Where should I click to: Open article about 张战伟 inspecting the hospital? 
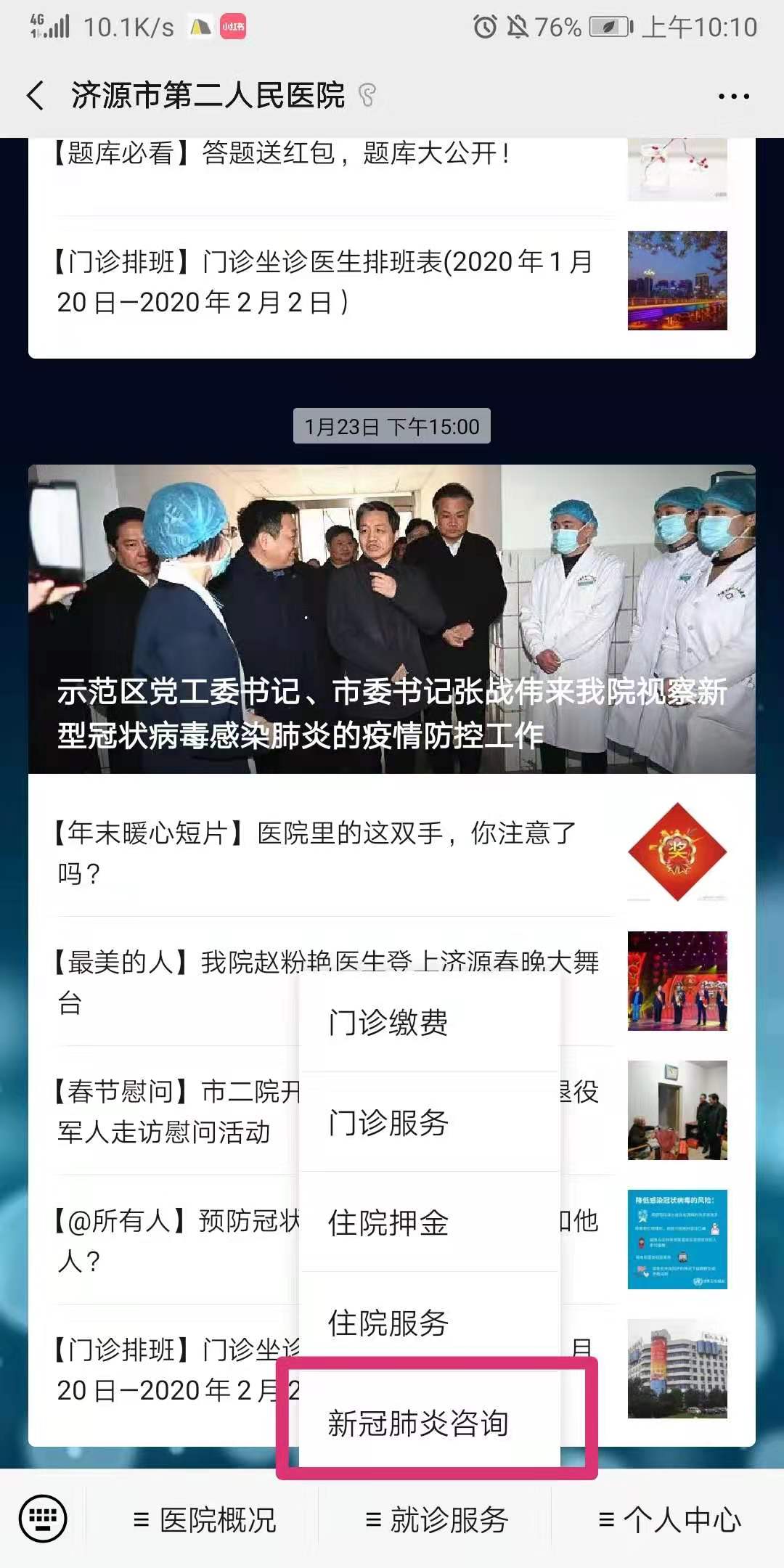pos(392,618)
